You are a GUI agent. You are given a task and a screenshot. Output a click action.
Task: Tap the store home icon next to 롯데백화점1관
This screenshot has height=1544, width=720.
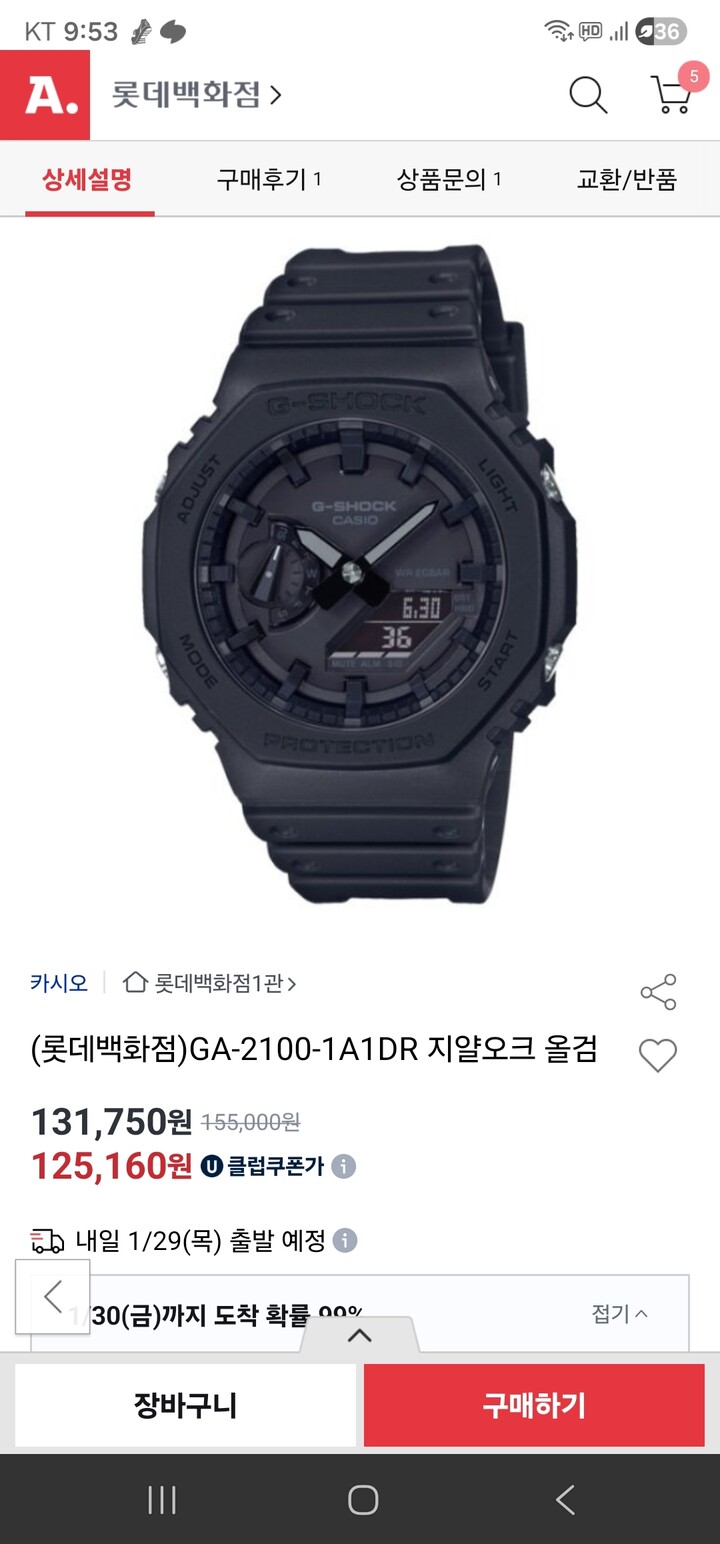tap(135, 984)
